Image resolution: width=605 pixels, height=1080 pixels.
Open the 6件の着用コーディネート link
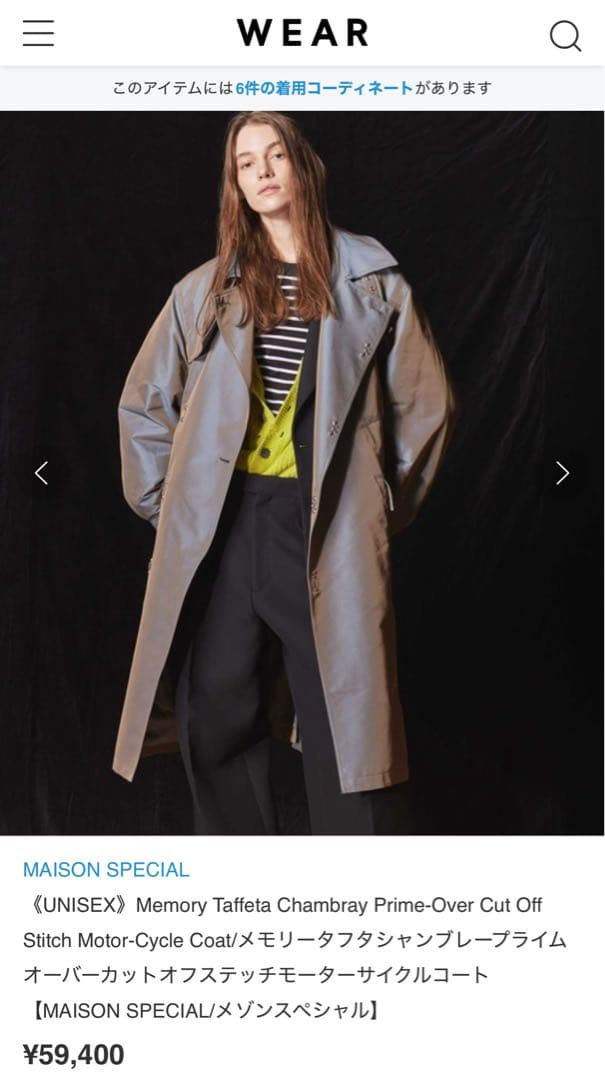pos(324,88)
